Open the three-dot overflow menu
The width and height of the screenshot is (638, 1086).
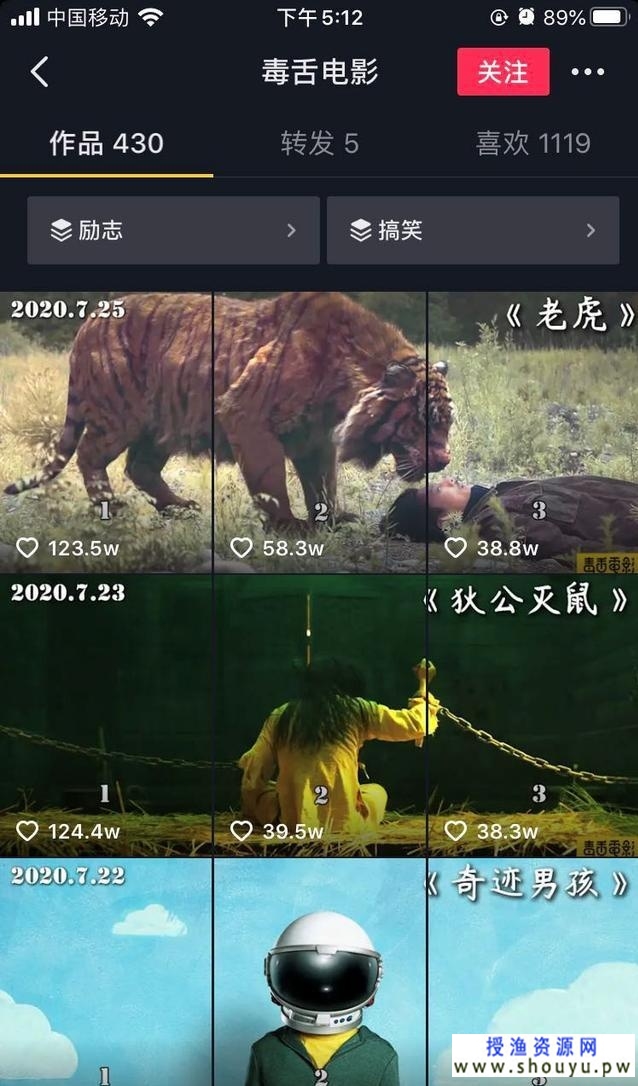point(588,72)
